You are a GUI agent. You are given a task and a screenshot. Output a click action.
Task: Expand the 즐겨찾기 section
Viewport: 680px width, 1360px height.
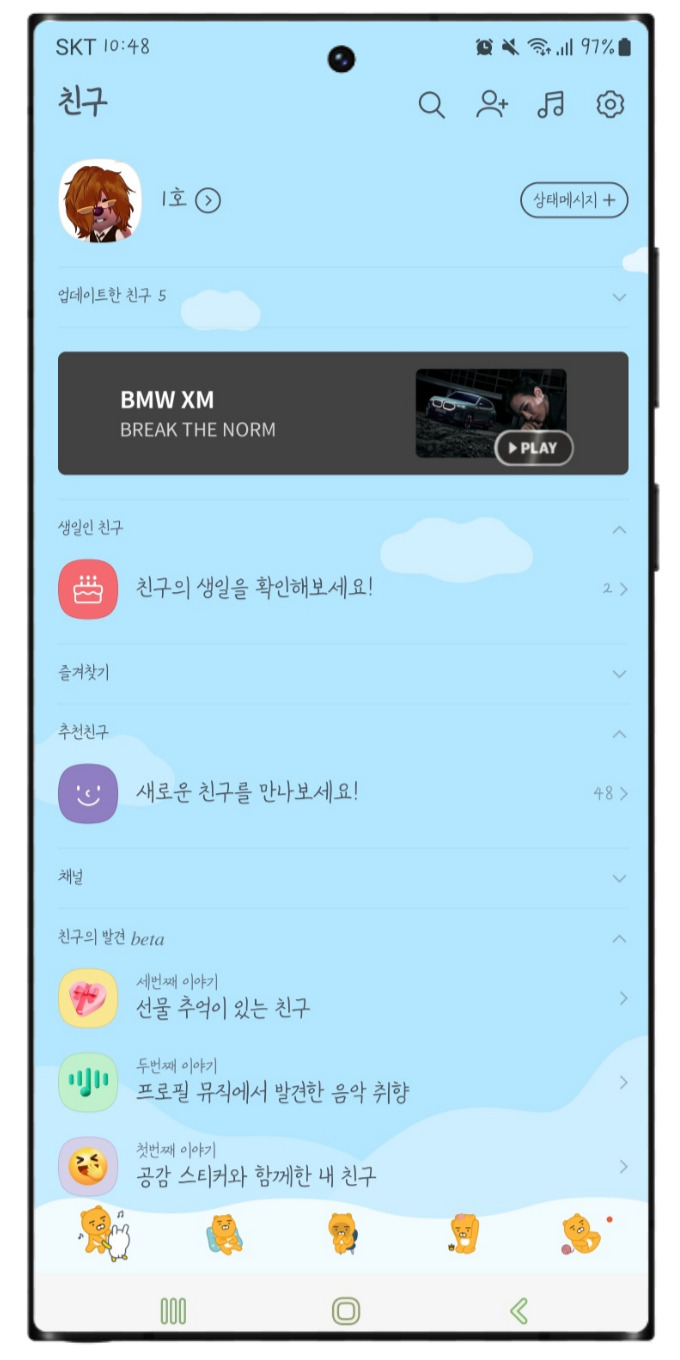click(x=619, y=674)
